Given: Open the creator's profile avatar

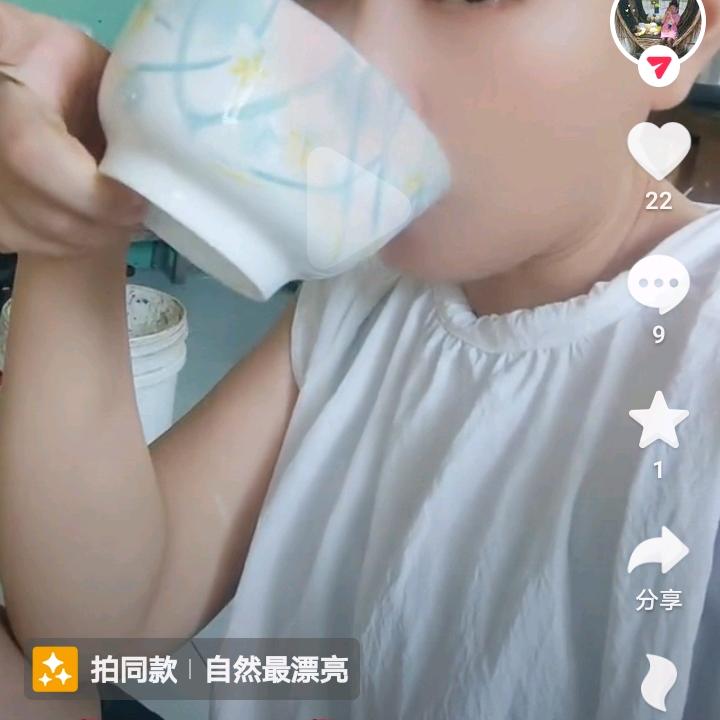Looking at the screenshot, I should click(x=658, y=24).
